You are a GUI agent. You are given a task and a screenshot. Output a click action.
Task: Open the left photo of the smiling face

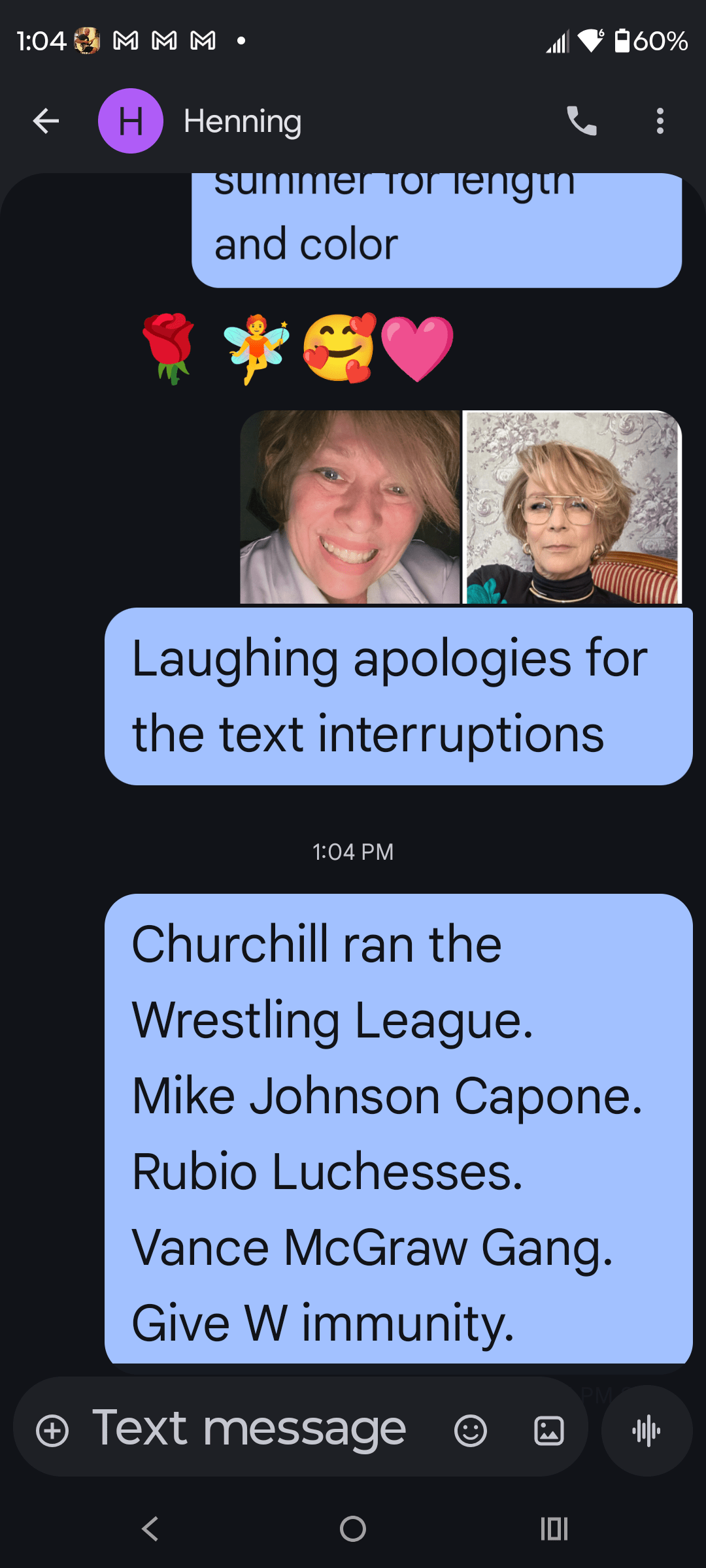(x=350, y=507)
